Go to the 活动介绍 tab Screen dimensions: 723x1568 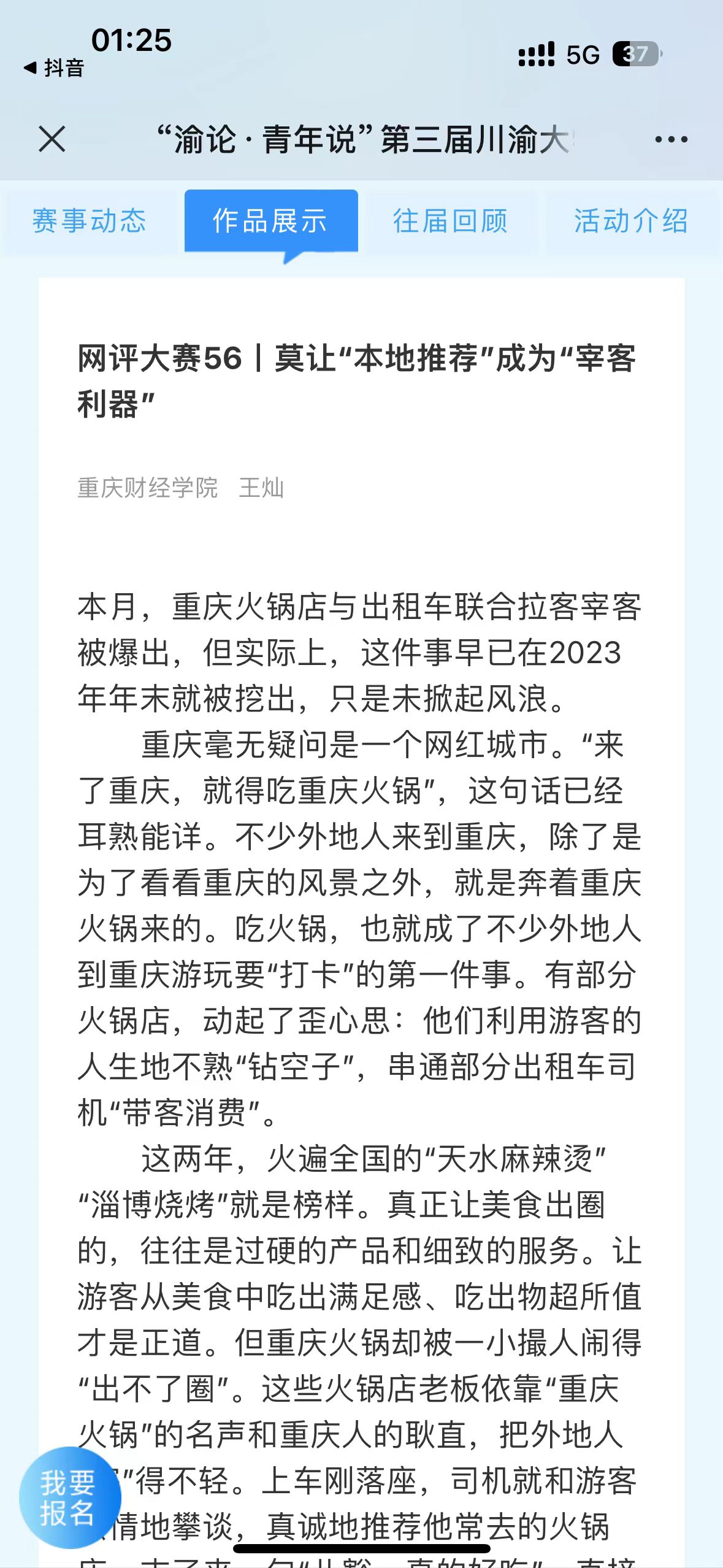click(631, 221)
